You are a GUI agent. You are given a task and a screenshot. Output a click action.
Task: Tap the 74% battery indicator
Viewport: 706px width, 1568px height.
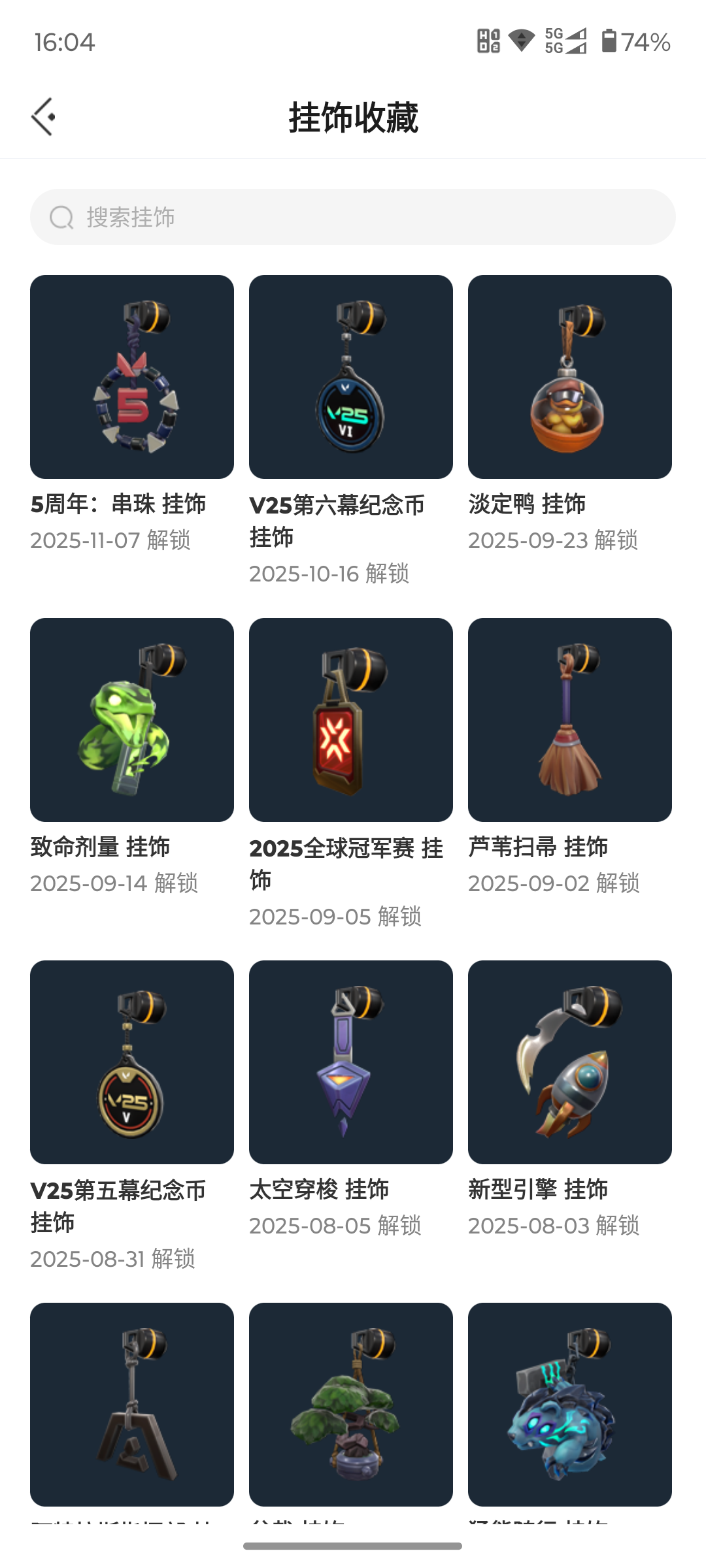(644, 42)
